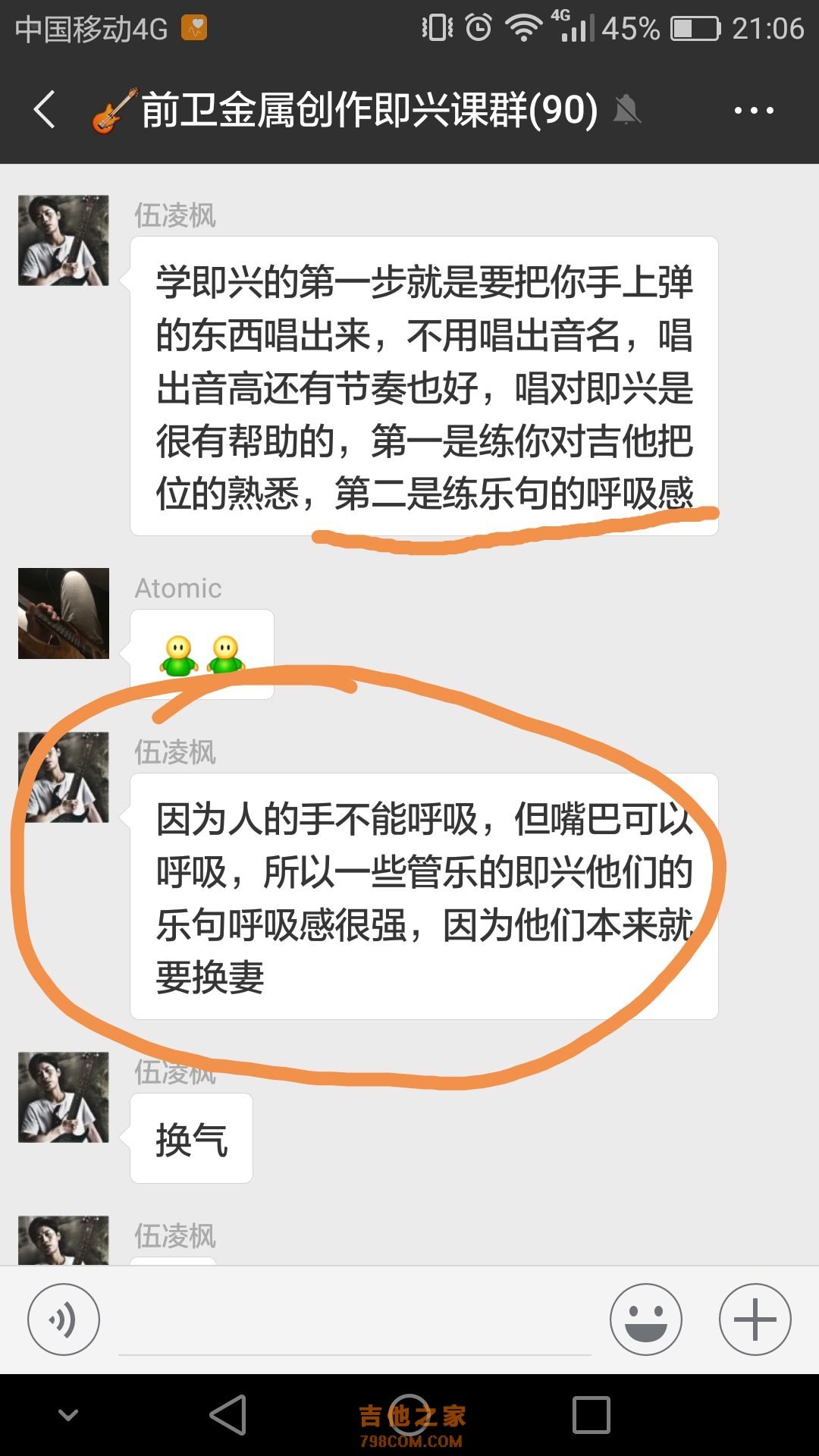819x1456 pixels.
Task: Open recent apps from navigation bar
Action: 591,1415
